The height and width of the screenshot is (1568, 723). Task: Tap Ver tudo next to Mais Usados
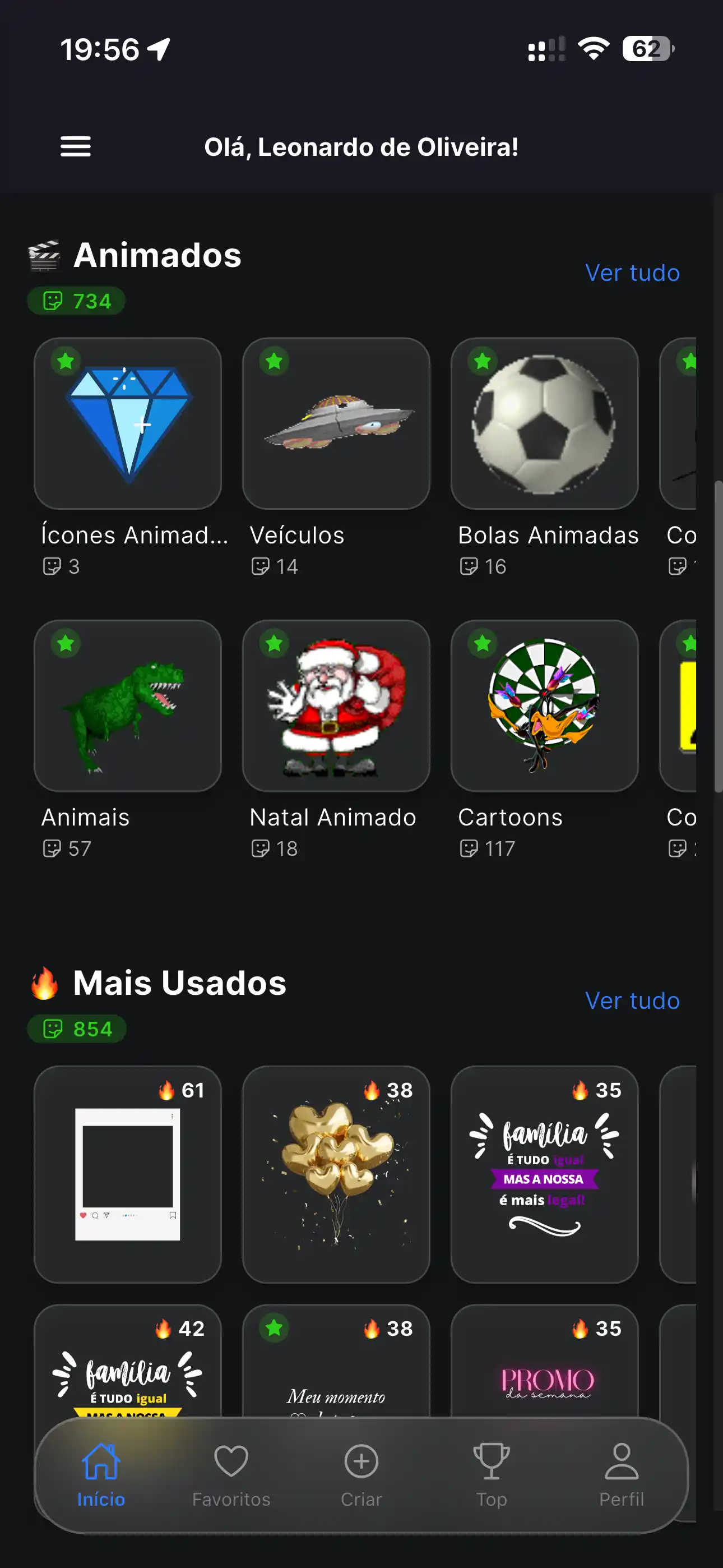point(632,1000)
